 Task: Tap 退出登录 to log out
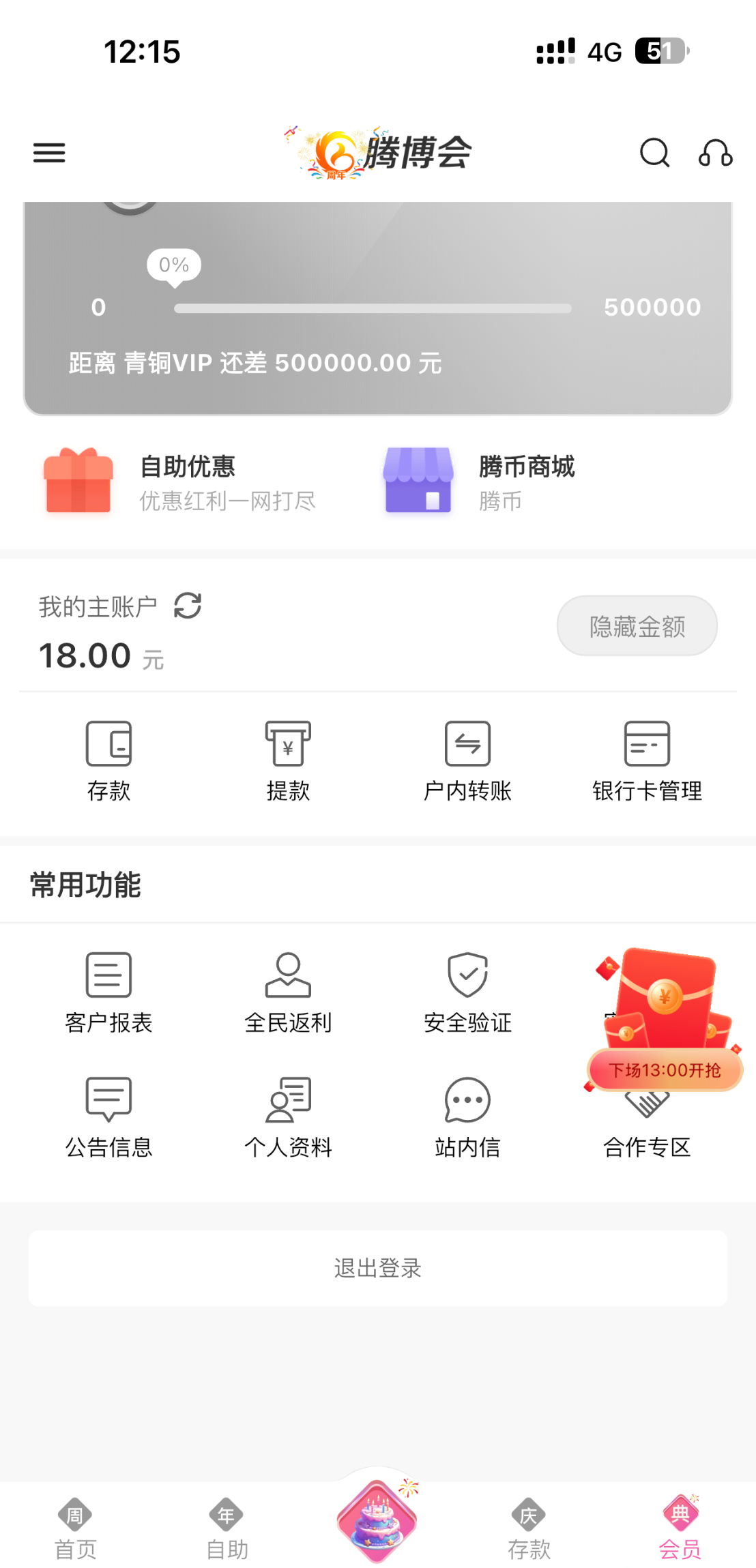[377, 1268]
